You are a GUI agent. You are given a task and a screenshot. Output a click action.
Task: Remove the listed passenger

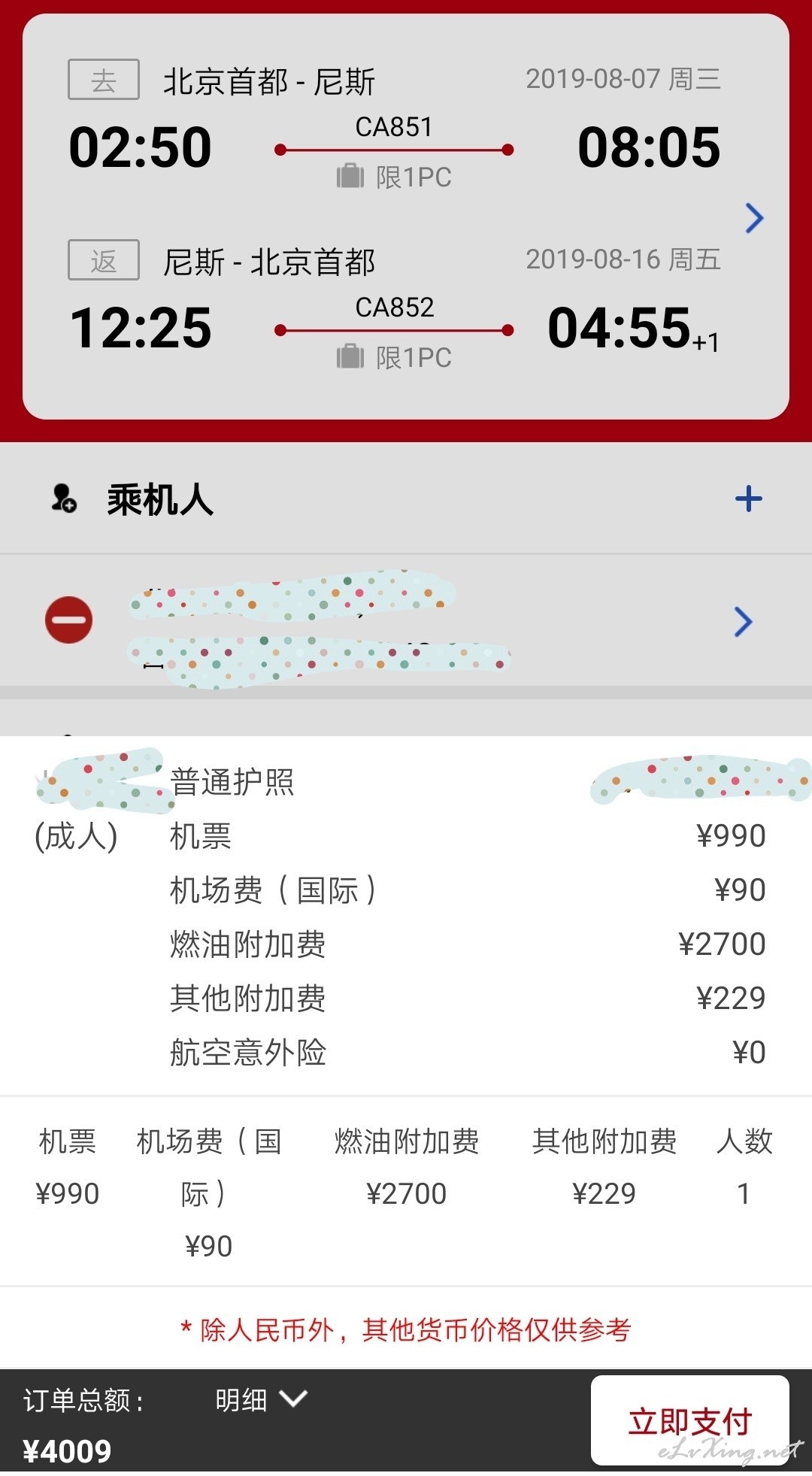tap(69, 620)
